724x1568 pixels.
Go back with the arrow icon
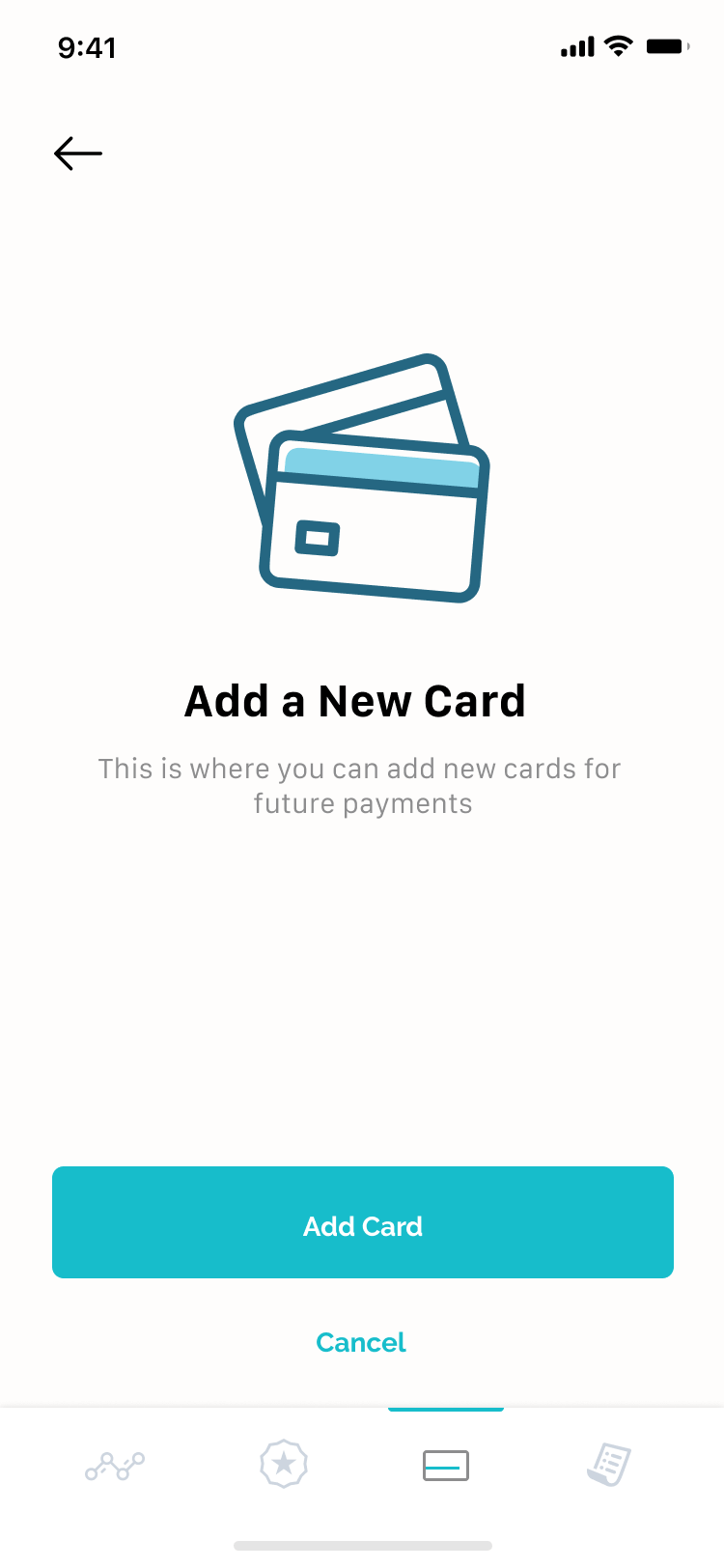tap(78, 154)
